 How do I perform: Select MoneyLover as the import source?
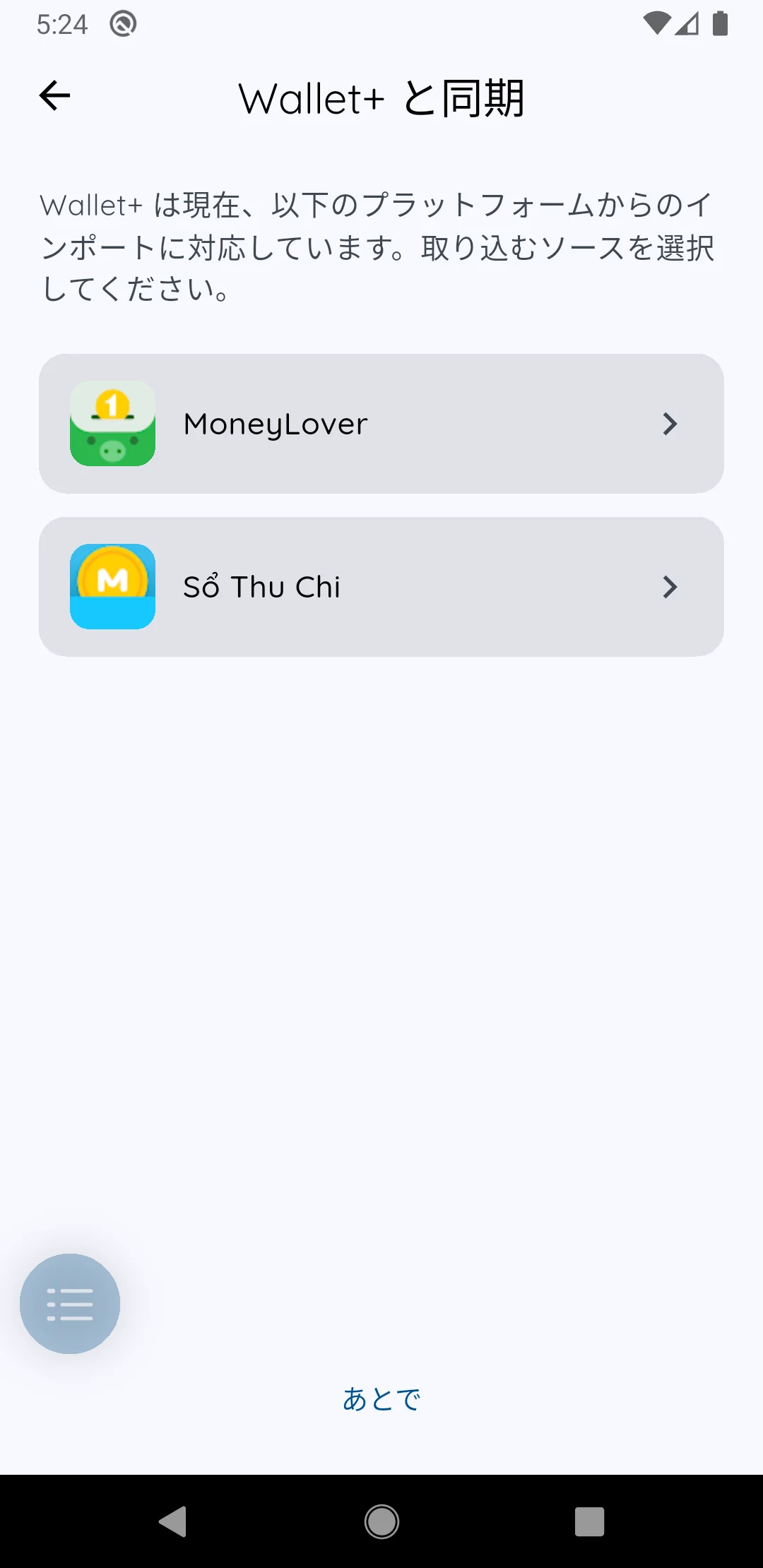(x=381, y=424)
